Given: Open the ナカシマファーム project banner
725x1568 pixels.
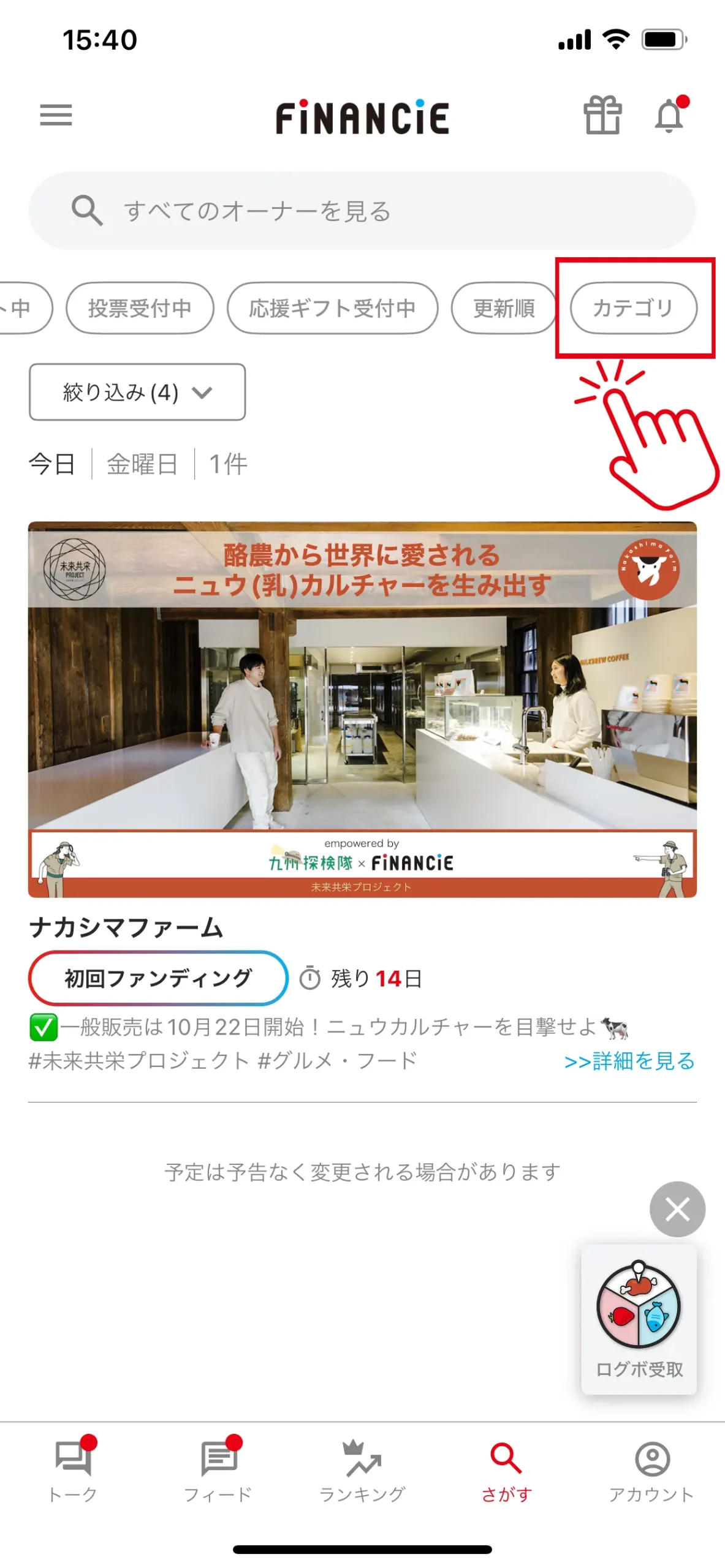Looking at the screenshot, I should (x=362, y=709).
